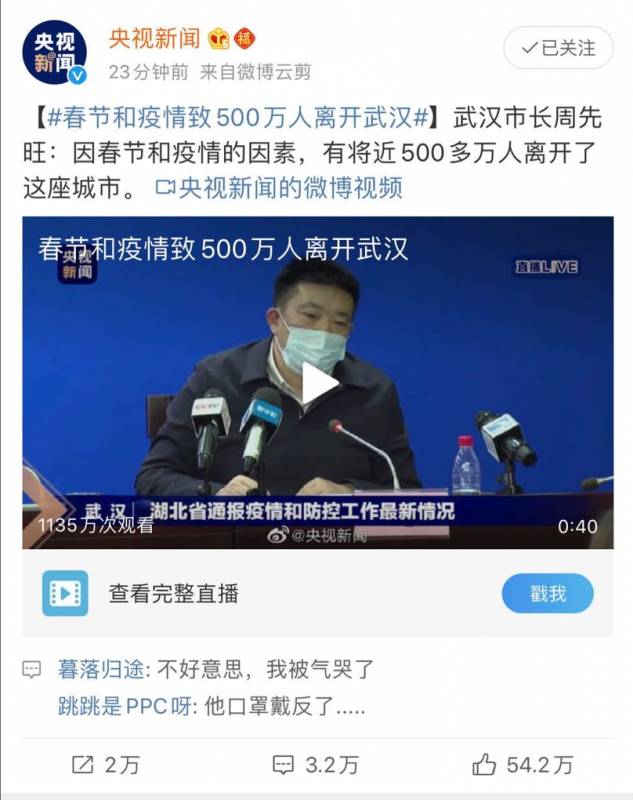Screen dimensions: 633x800
Task: Open 查看完整直播 card
Action: point(174,593)
